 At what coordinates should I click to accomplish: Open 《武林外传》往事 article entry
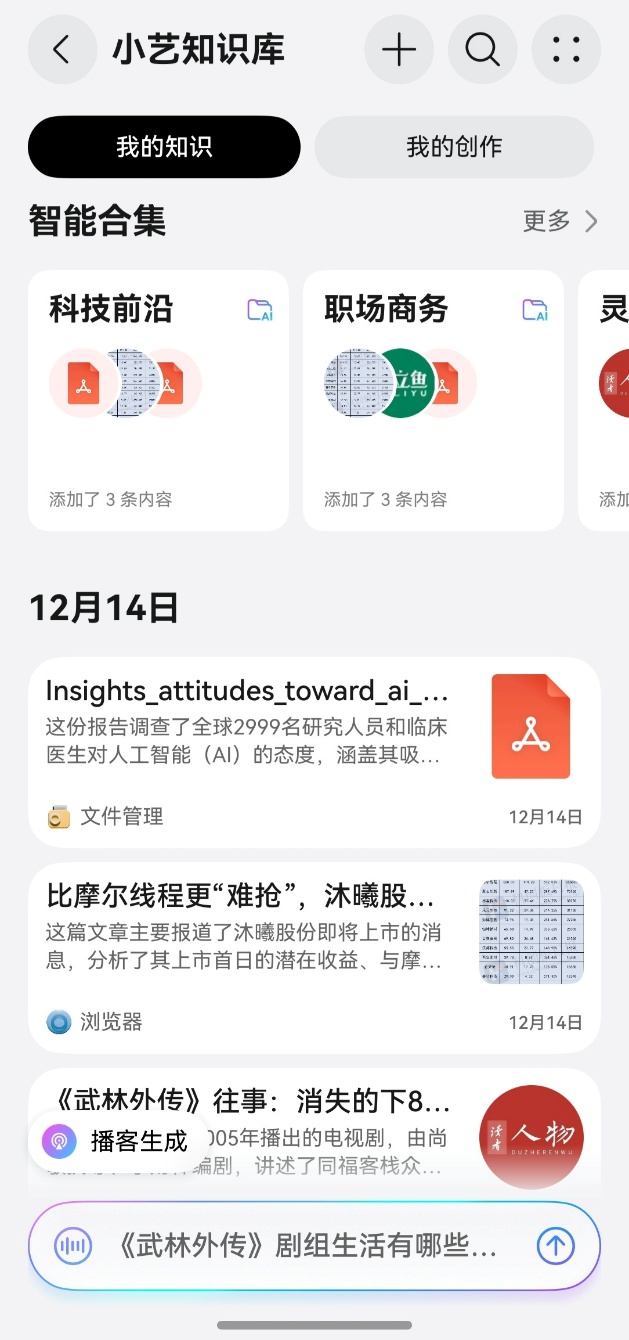[330, 1103]
